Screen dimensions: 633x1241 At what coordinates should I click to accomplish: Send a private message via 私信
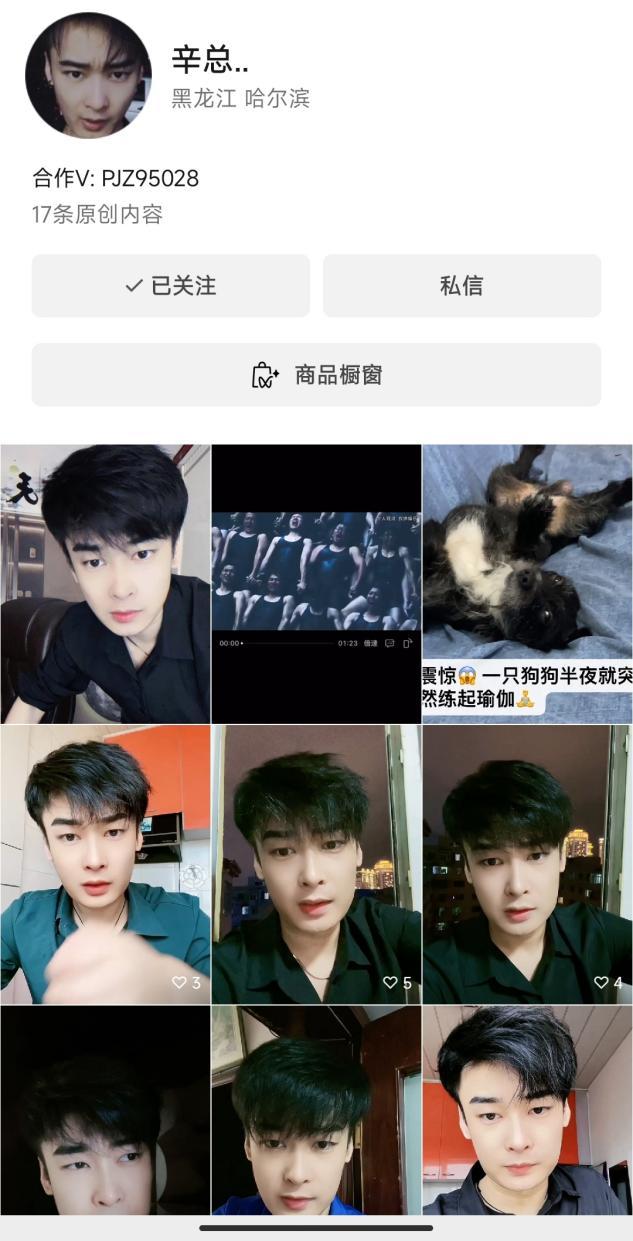461,286
